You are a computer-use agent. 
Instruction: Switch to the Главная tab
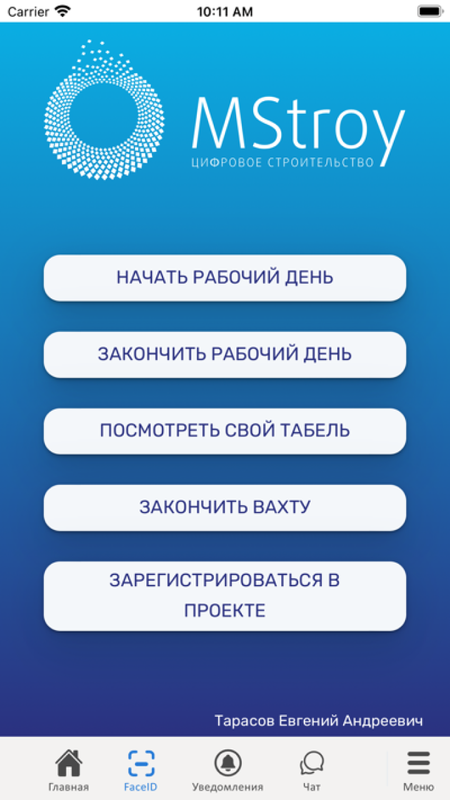(x=68, y=770)
